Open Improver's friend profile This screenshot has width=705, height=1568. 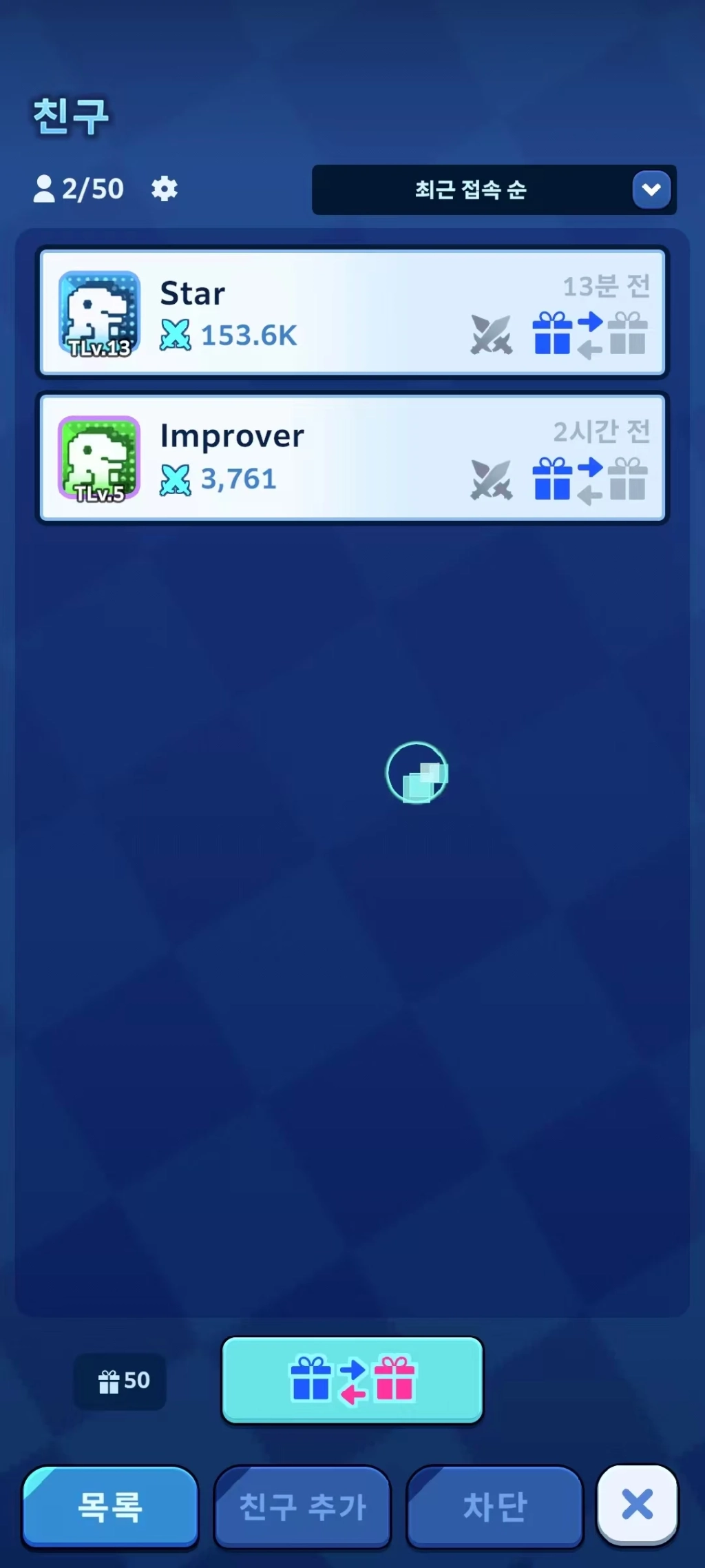tap(99, 457)
